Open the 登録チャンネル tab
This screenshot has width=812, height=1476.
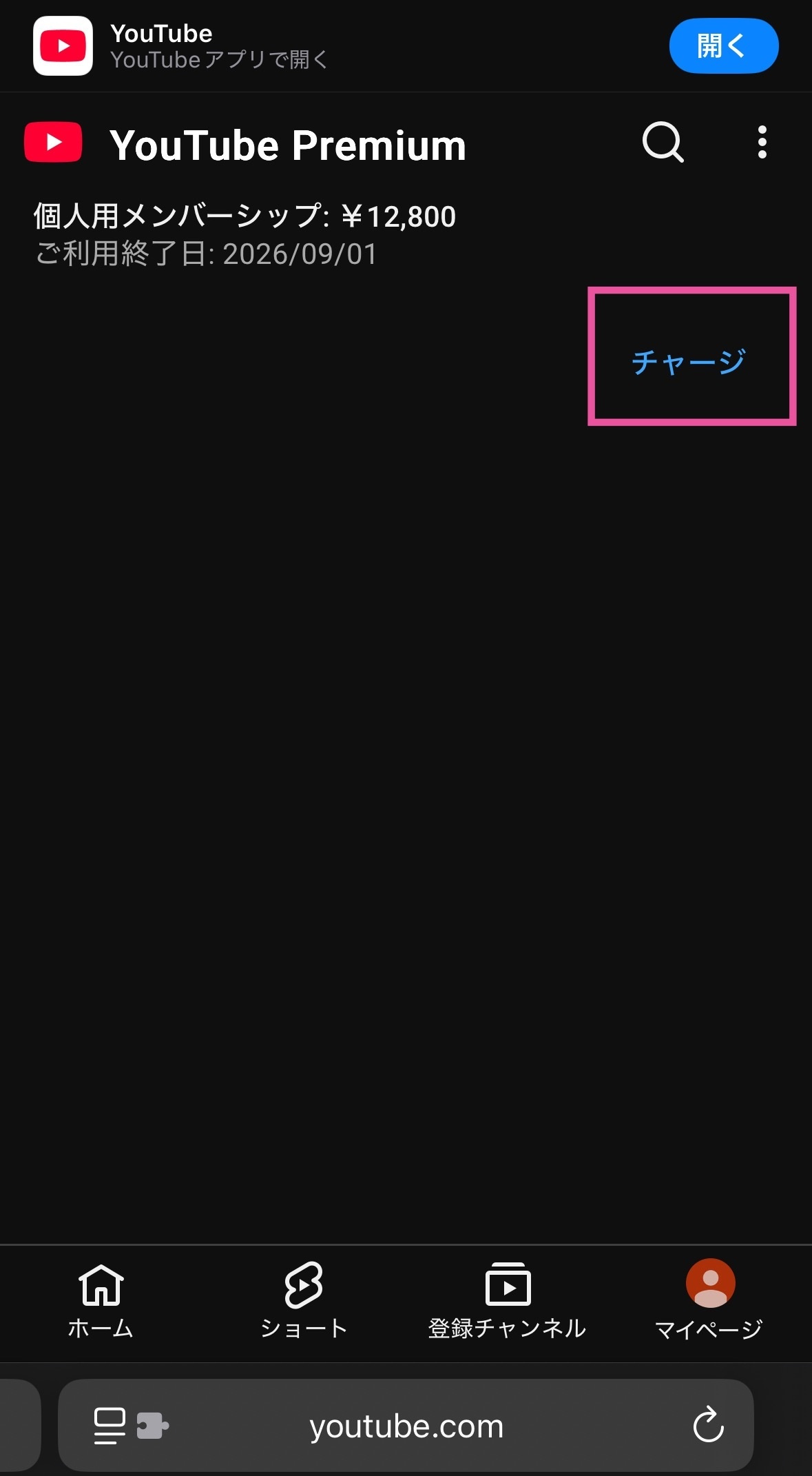point(508,1301)
